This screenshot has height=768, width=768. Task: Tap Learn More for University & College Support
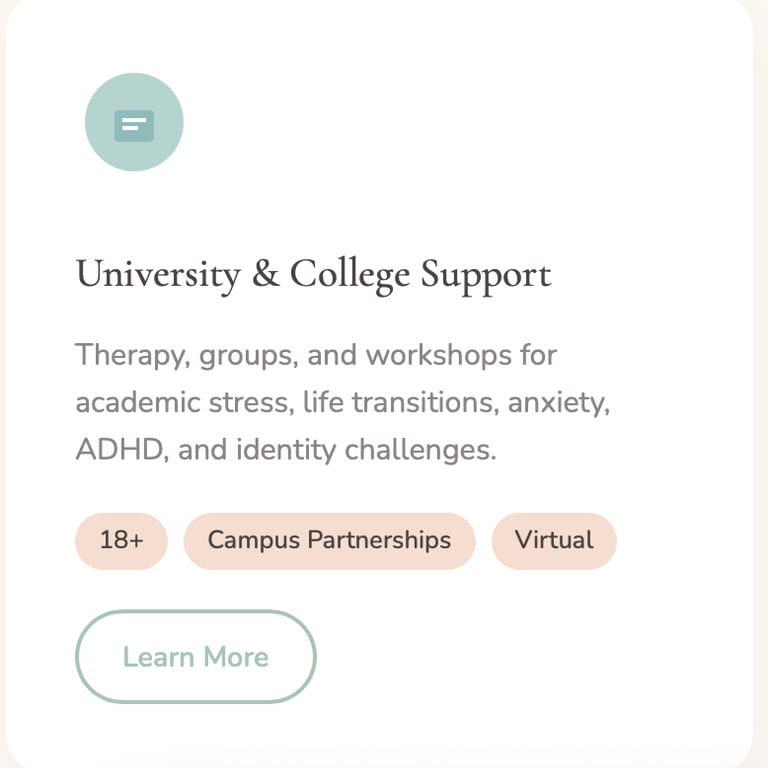(195, 657)
